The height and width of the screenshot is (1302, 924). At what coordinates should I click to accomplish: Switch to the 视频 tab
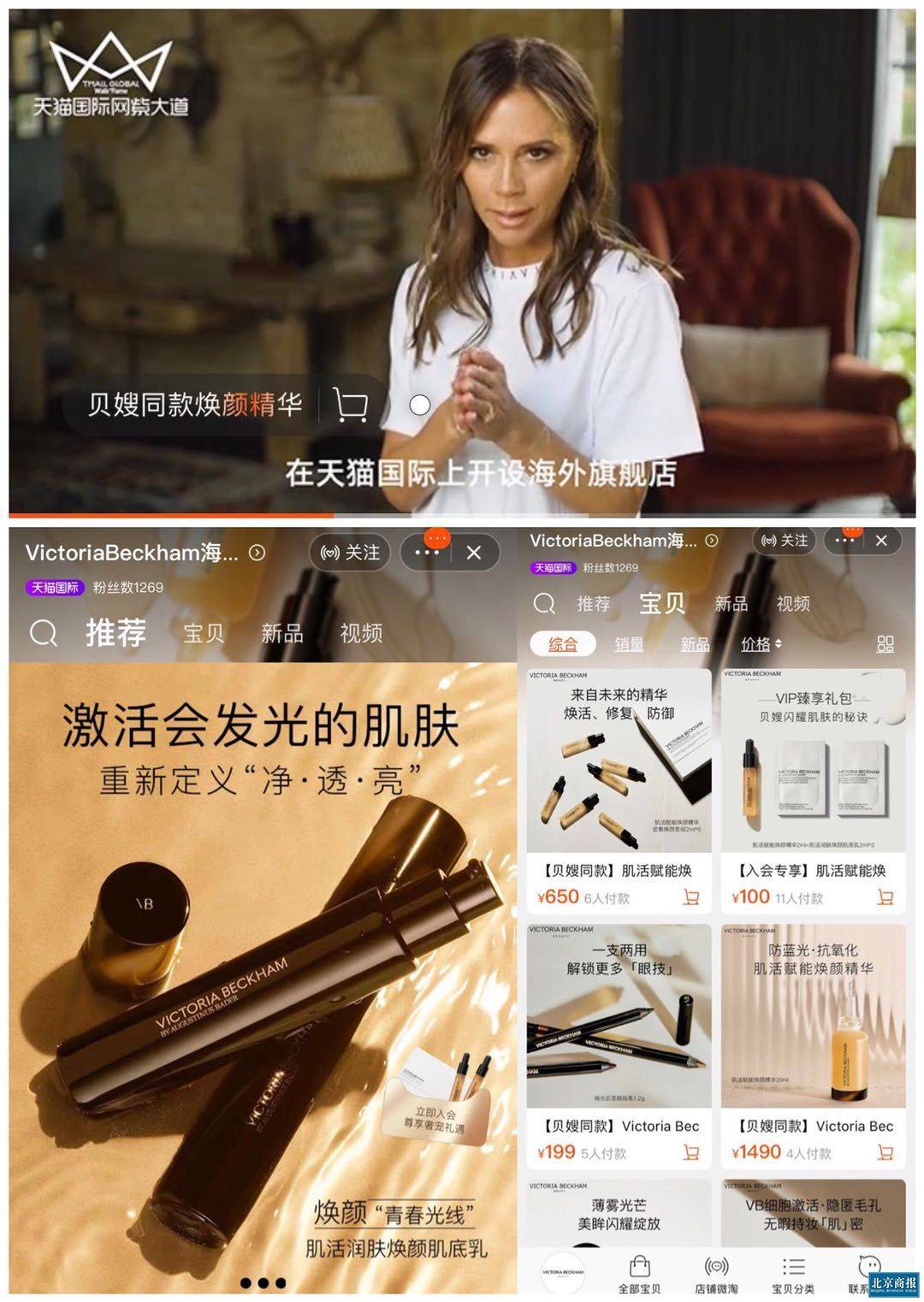(x=795, y=604)
